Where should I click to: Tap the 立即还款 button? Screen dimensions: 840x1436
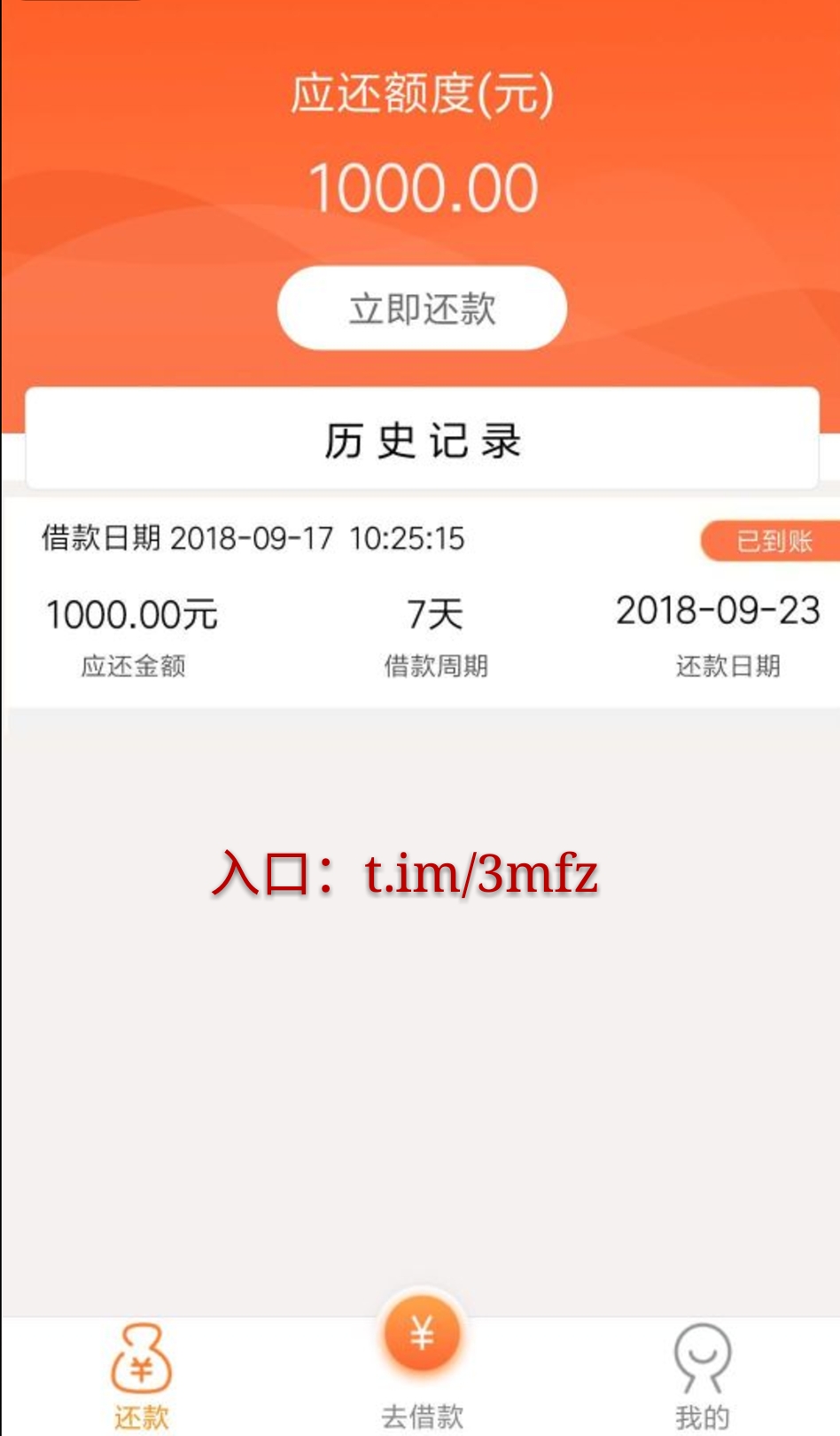coord(422,308)
